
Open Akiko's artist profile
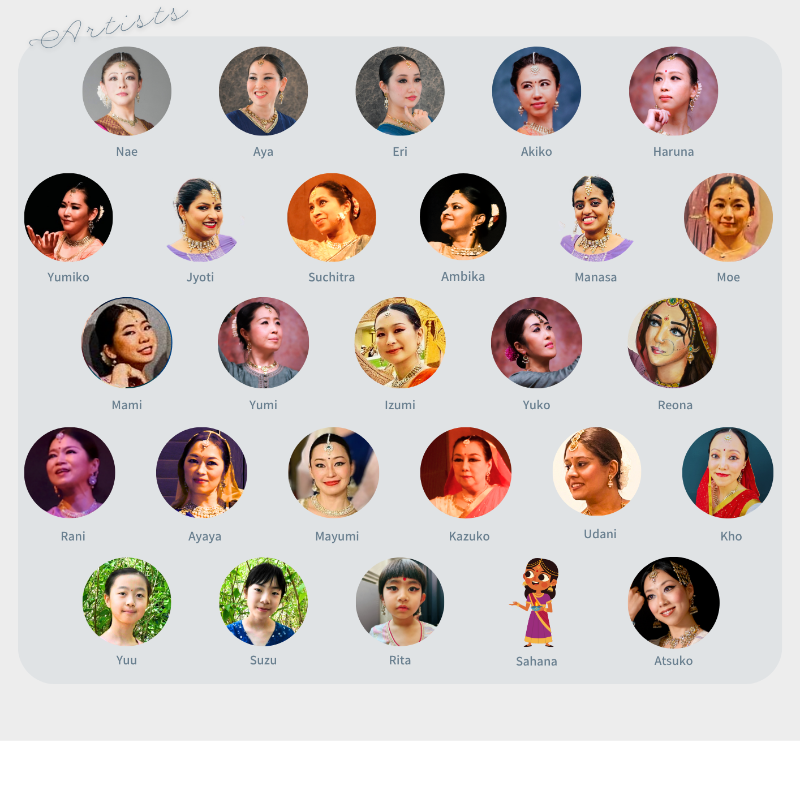point(536,91)
